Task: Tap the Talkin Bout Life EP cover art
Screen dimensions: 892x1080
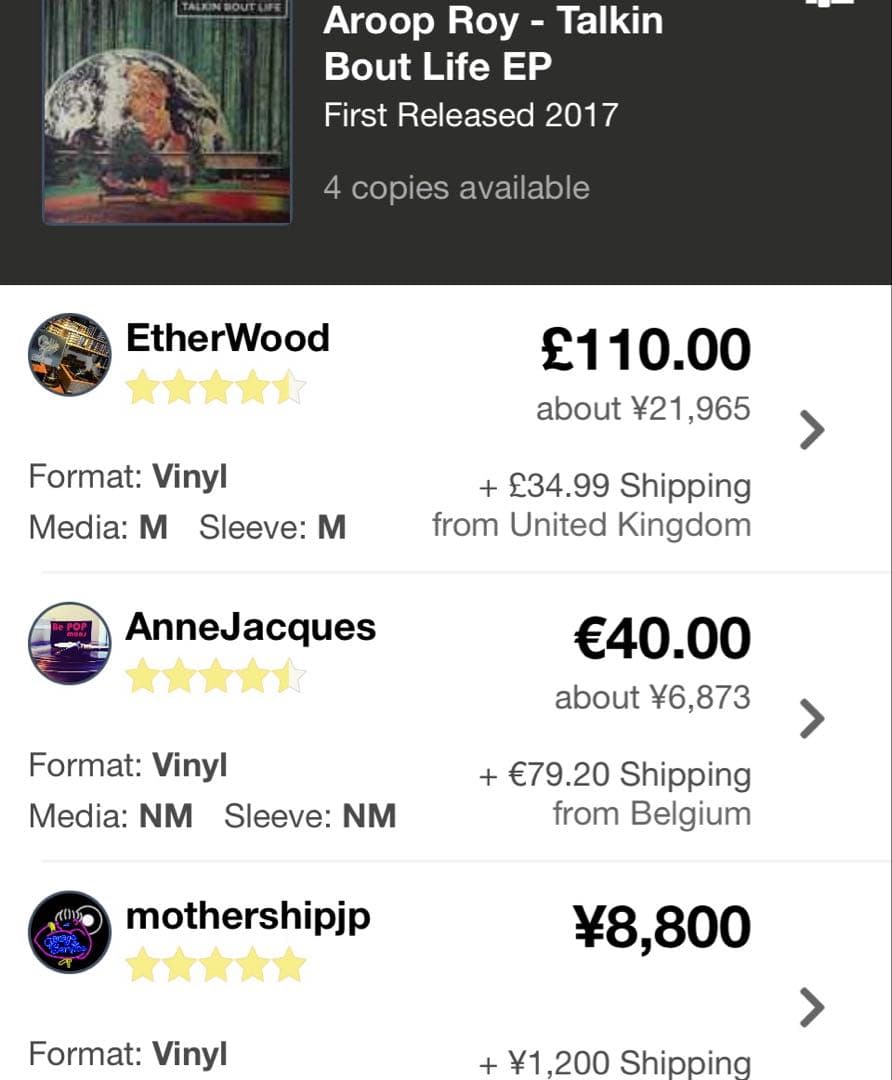Action: coord(166,110)
